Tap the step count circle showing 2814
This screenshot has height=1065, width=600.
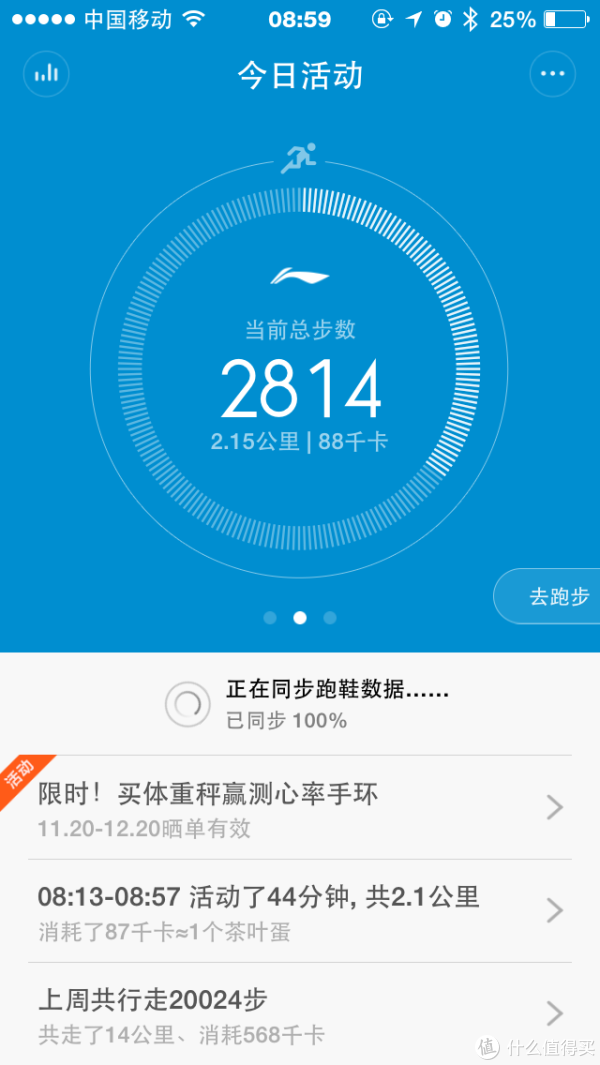coord(300,367)
